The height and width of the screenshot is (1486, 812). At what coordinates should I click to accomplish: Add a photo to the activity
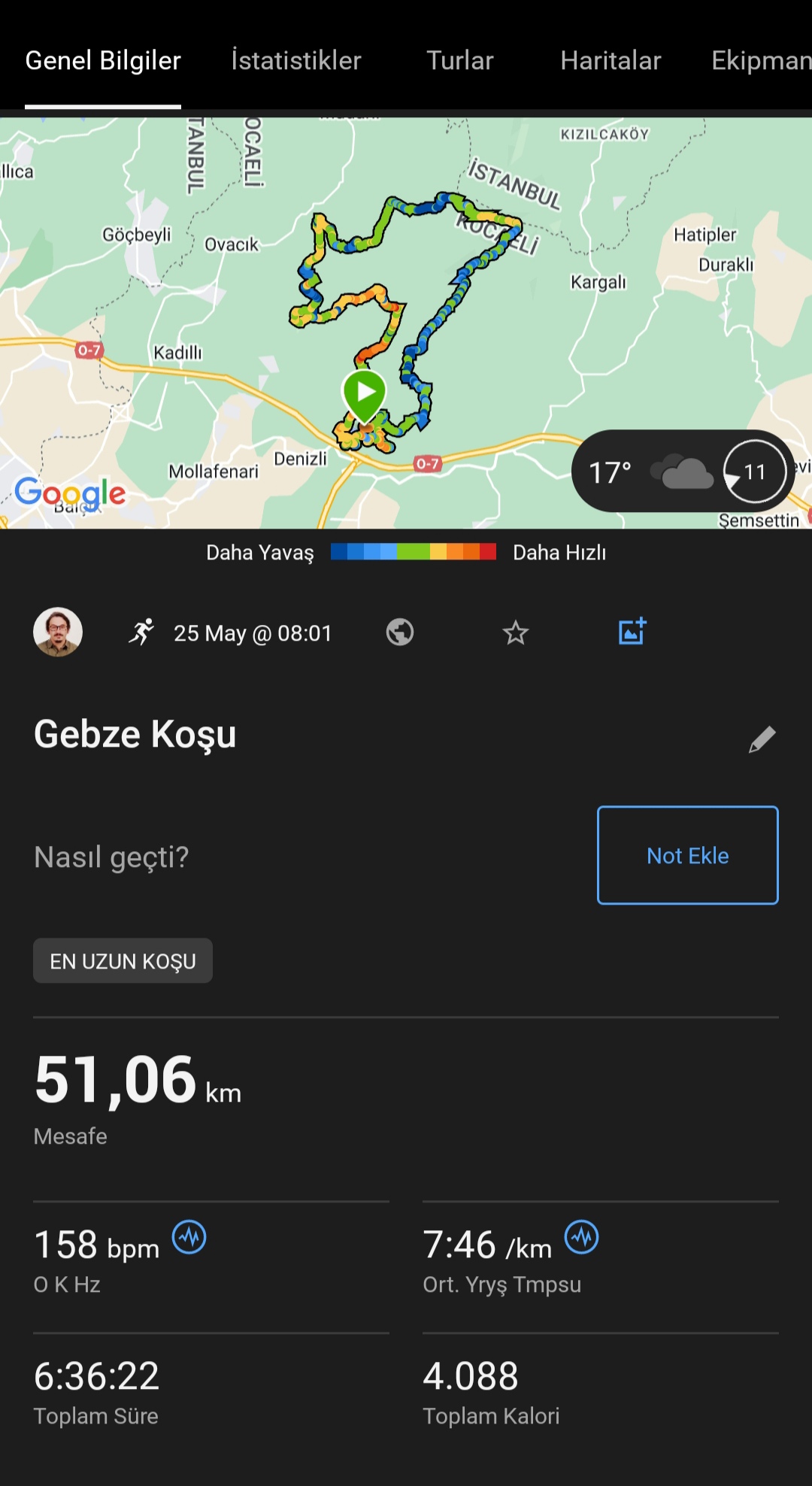[x=632, y=632]
